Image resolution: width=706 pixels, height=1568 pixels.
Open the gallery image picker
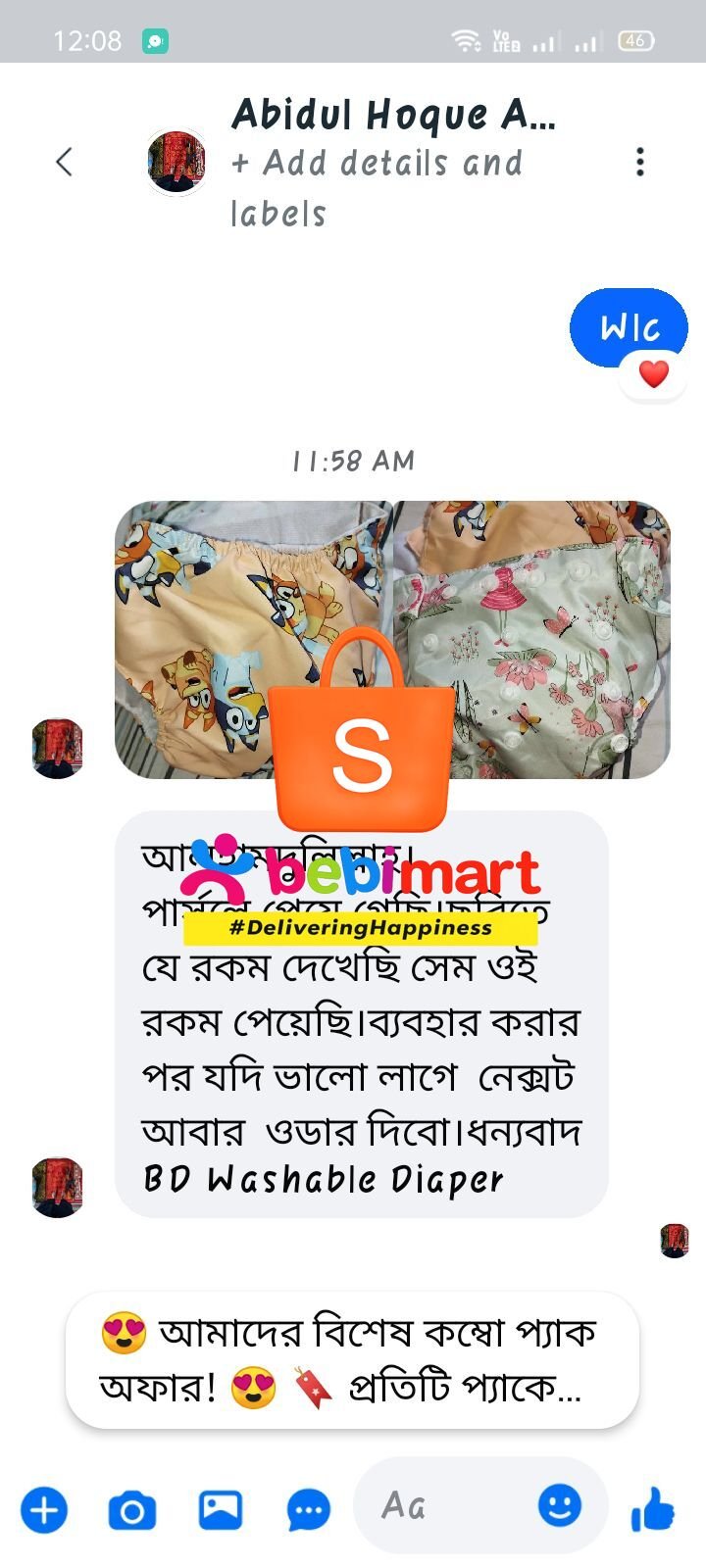[221, 1510]
